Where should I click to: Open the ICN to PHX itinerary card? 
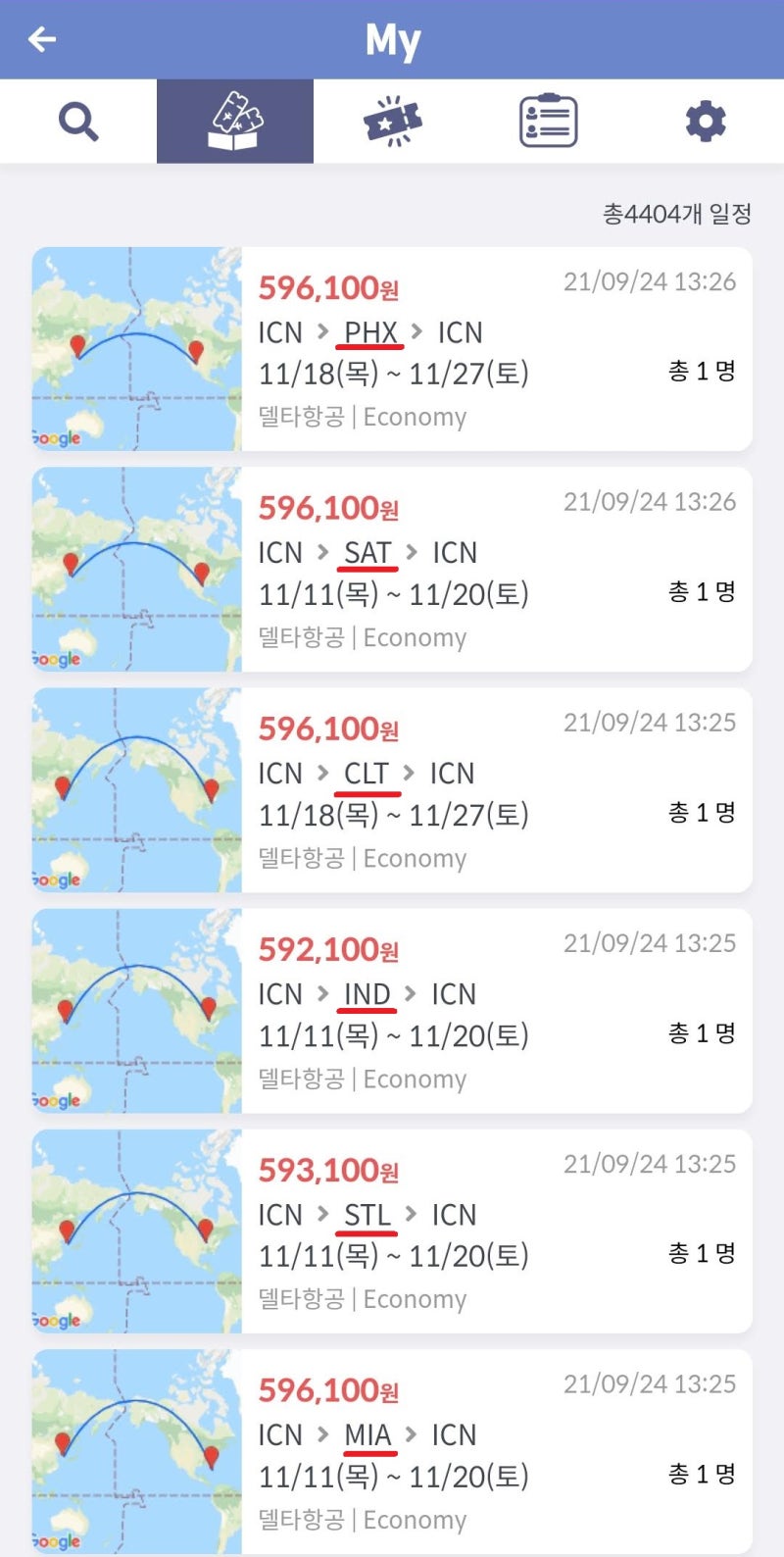tap(392, 349)
